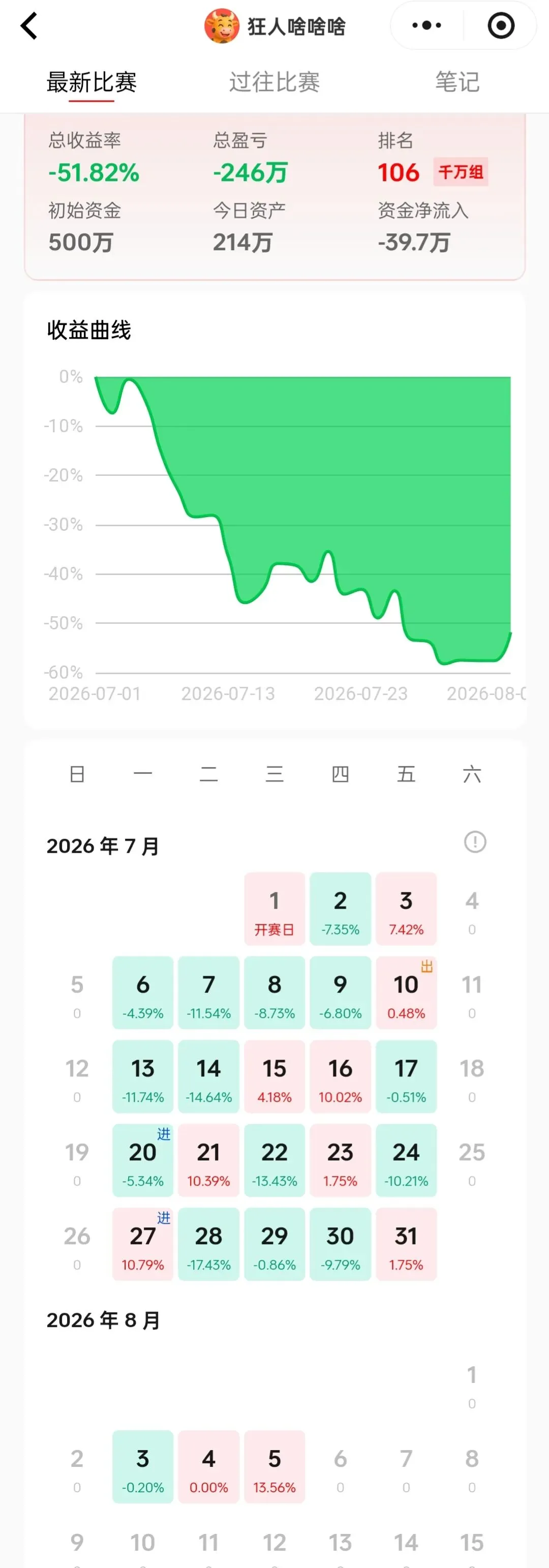Switch to the 过往比赛 tab
This screenshot has height=1568, width=549.
click(274, 81)
